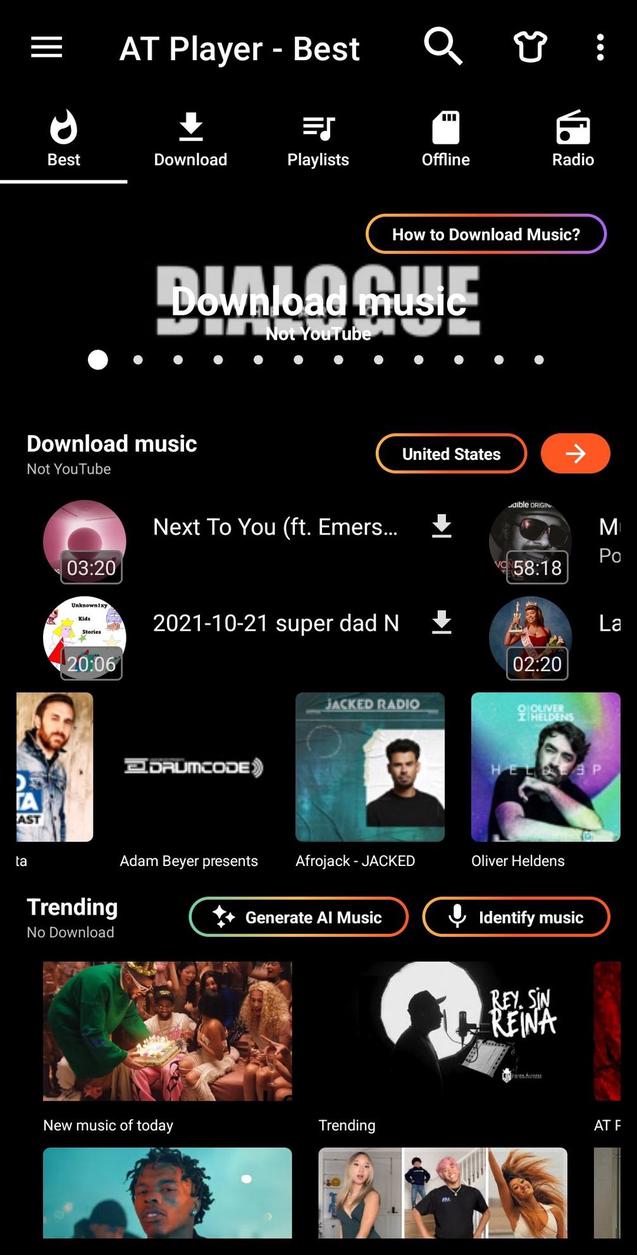637x1255 pixels.
Task: Open the three-dot overflow menu
Action: [600, 47]
